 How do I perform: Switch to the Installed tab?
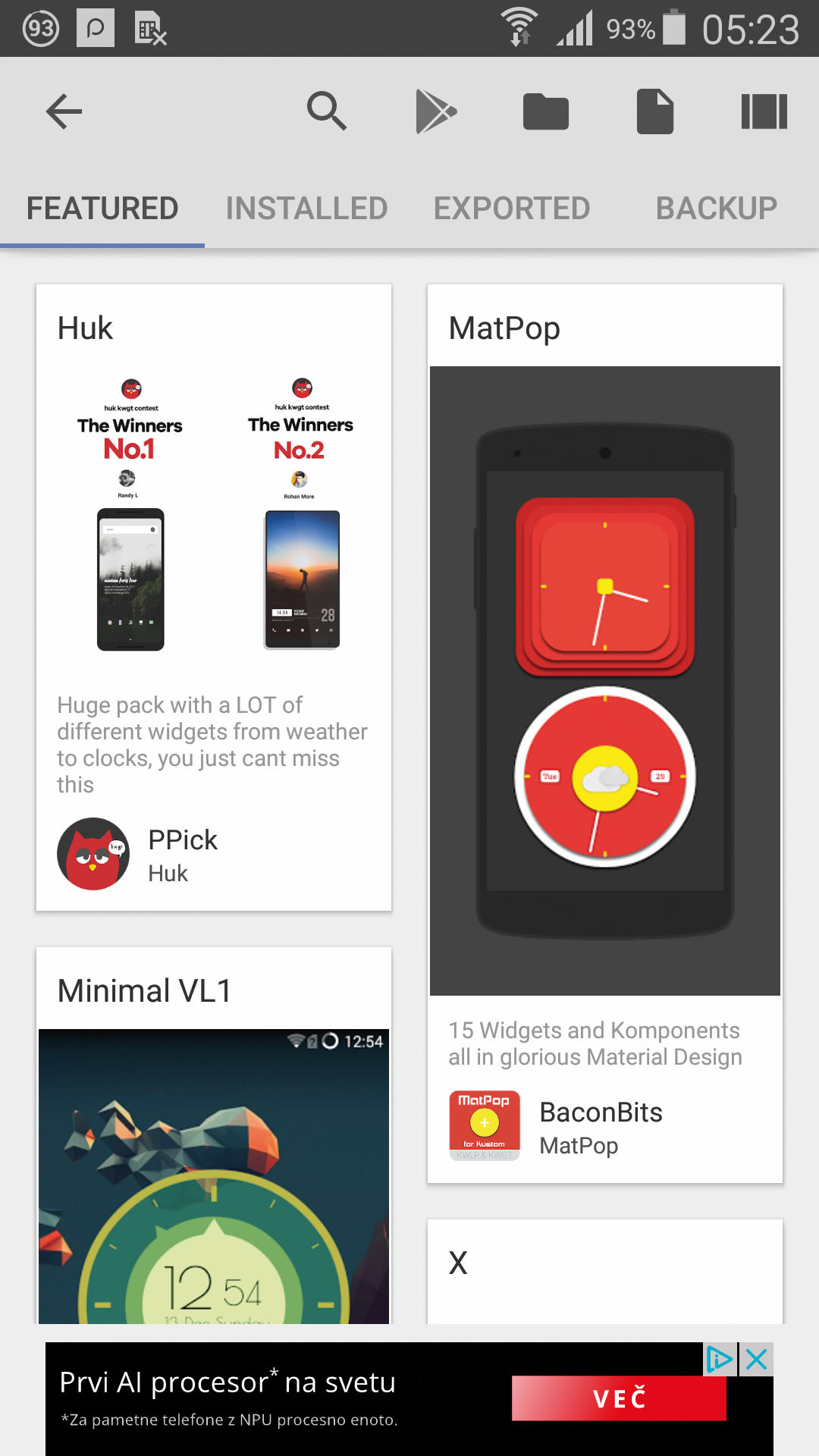(x=306, y=209)
